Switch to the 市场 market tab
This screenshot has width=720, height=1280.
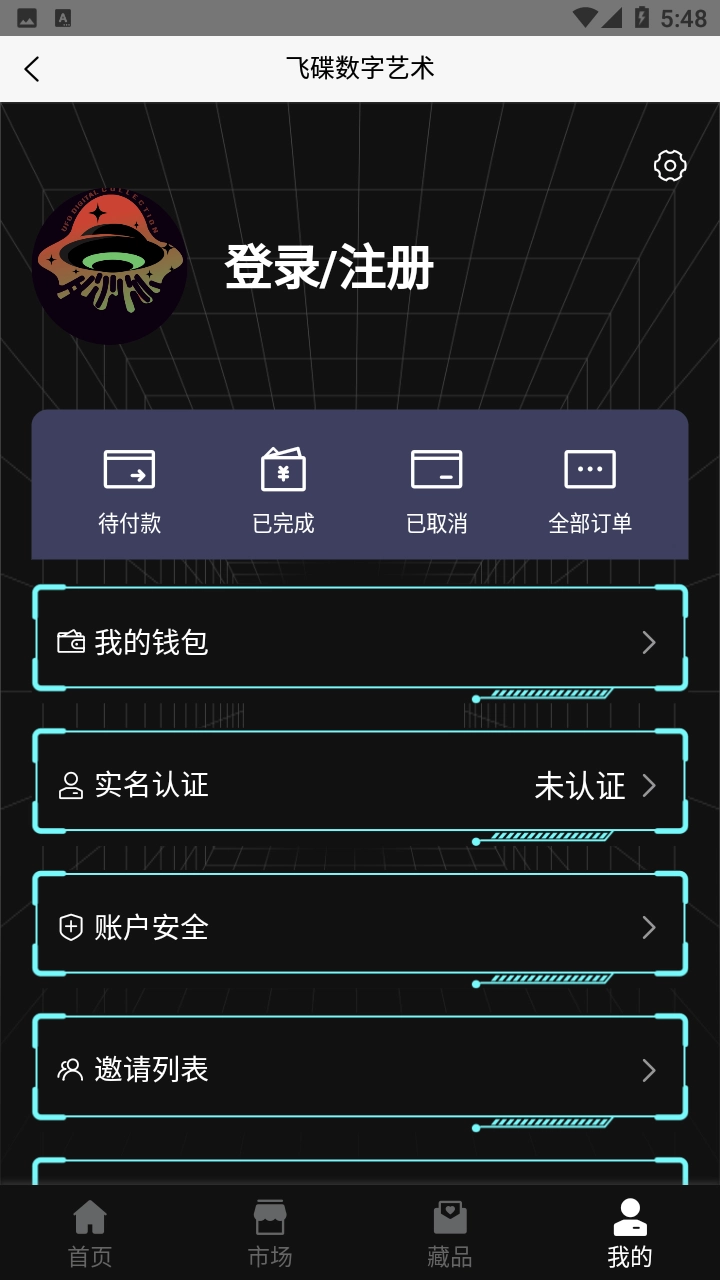click(270, 1230)
